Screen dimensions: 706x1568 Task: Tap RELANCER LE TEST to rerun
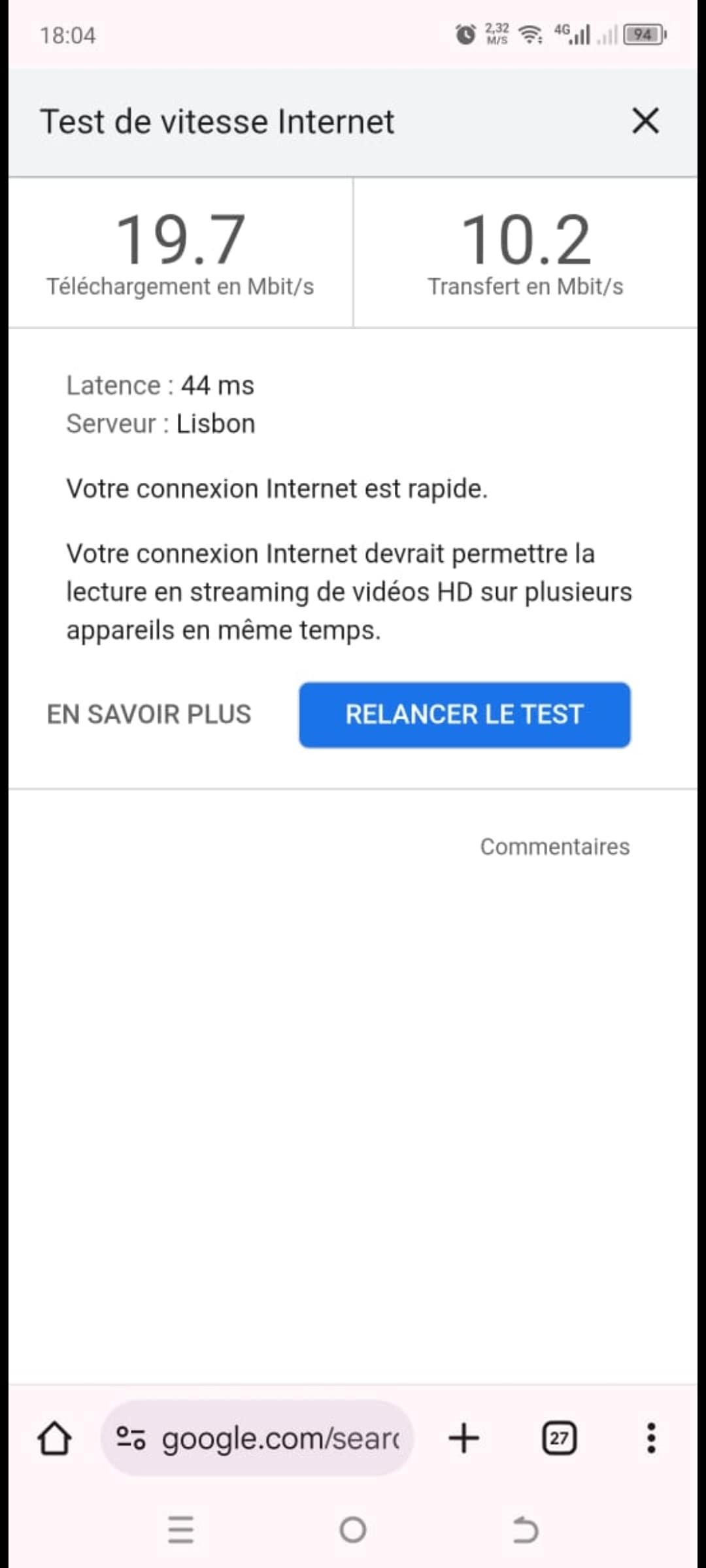click(465, 715)
